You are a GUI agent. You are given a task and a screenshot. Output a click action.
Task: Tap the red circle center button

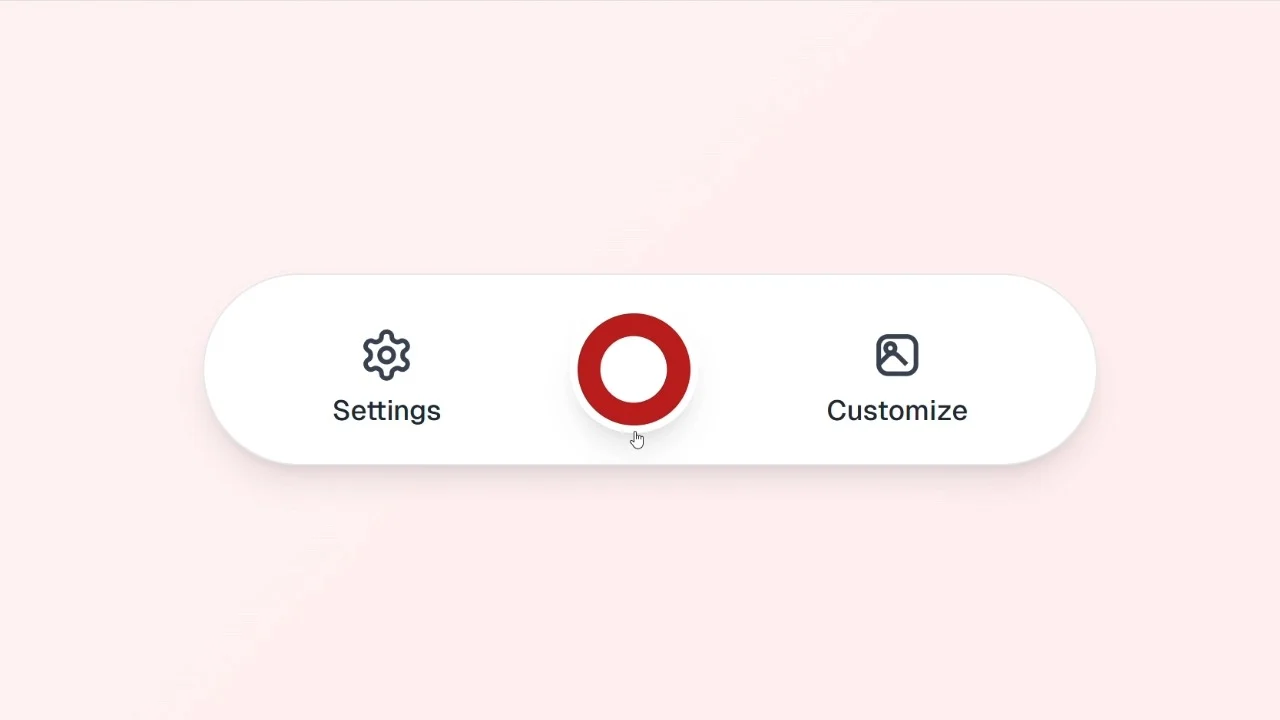click(x=634, y=369)
